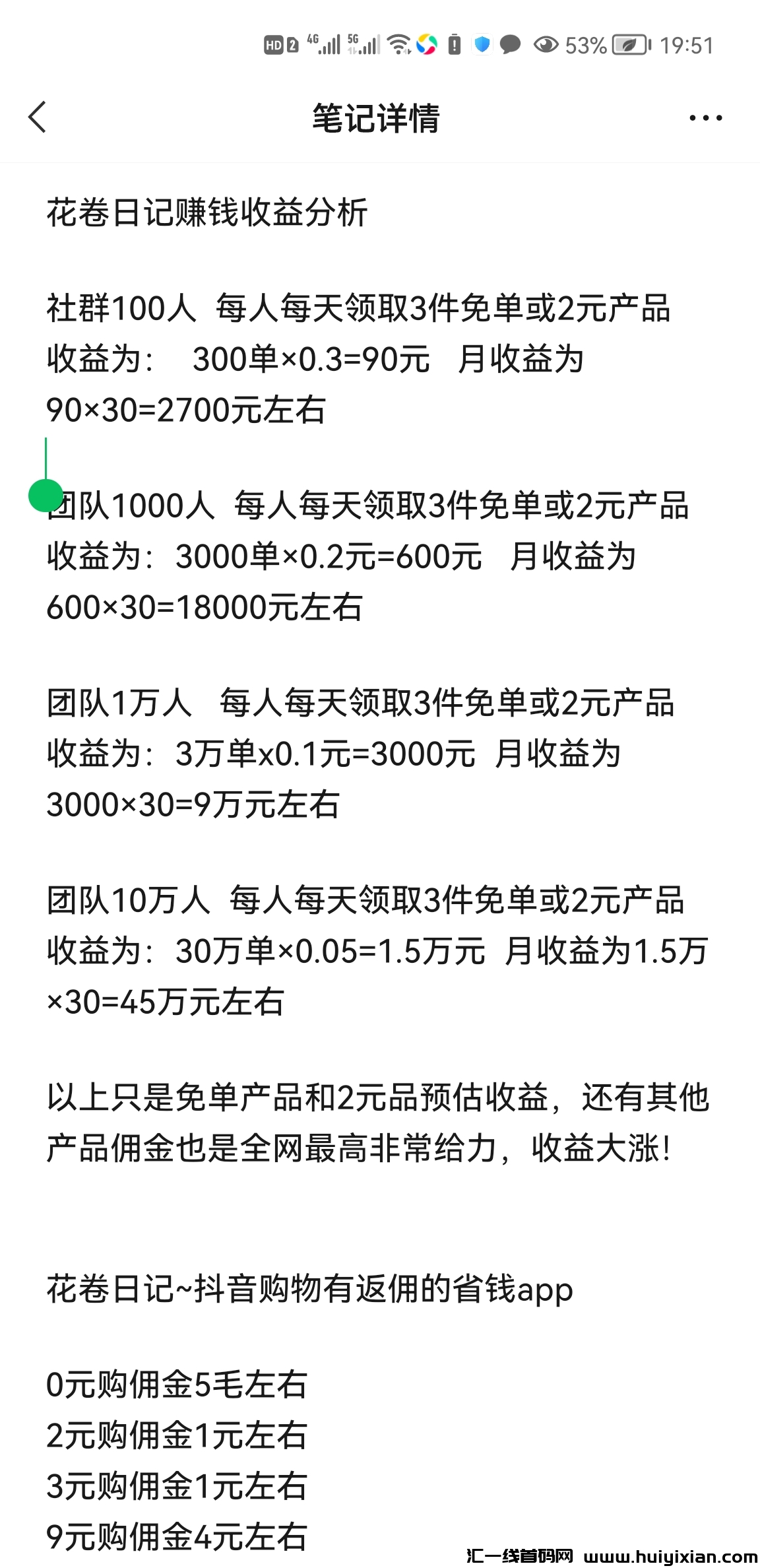The image size is (760, 1568).
Task: Tap the green text selection handle
Action: pos(45,495)
